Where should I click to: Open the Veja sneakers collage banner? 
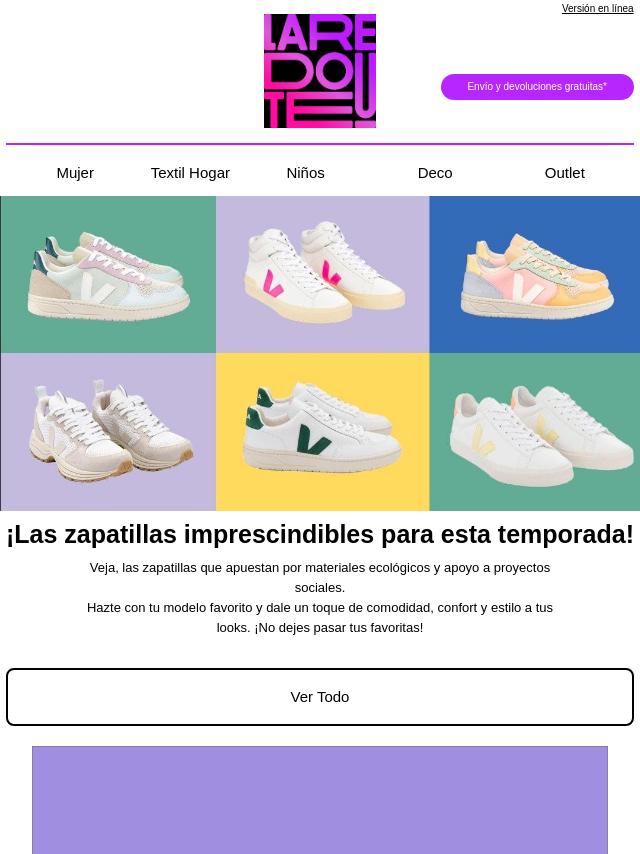[x=320, y=353]
